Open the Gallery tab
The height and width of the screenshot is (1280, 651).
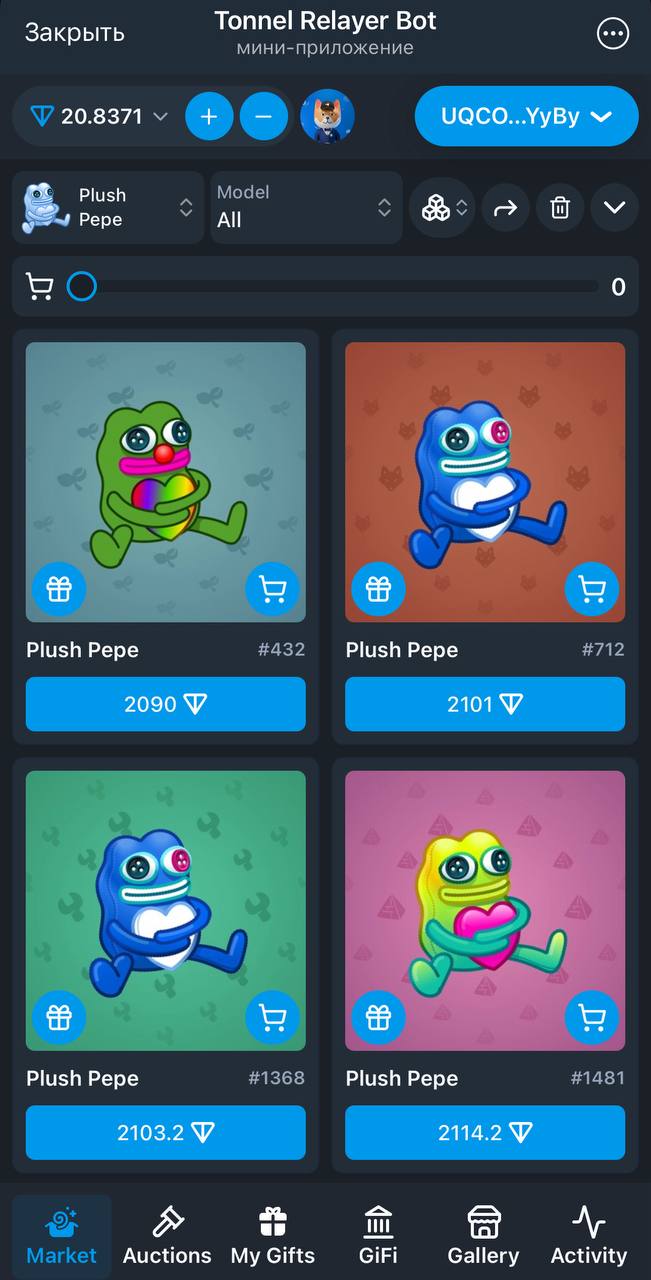483,1236
